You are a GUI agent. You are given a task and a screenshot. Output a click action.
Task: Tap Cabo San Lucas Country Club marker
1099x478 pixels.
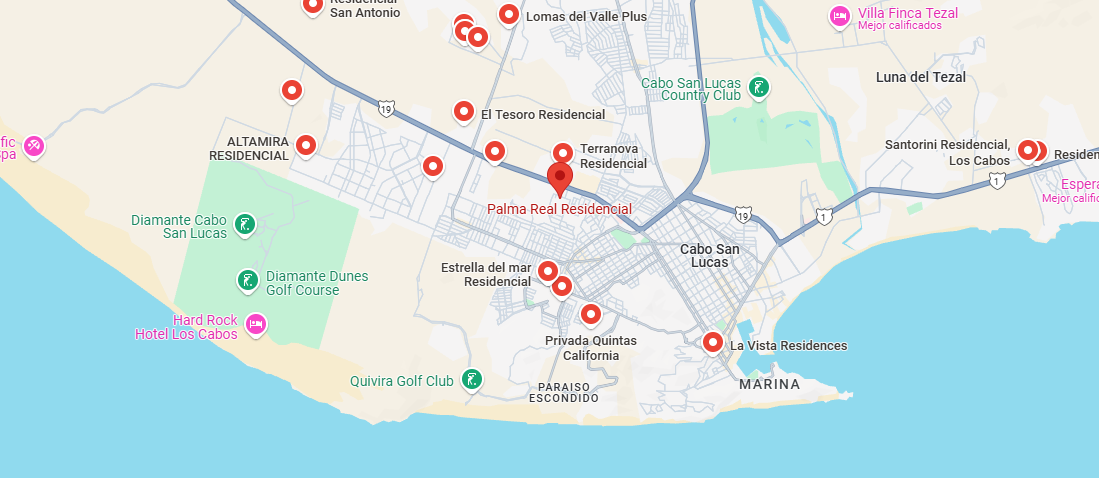coord(759,88)
